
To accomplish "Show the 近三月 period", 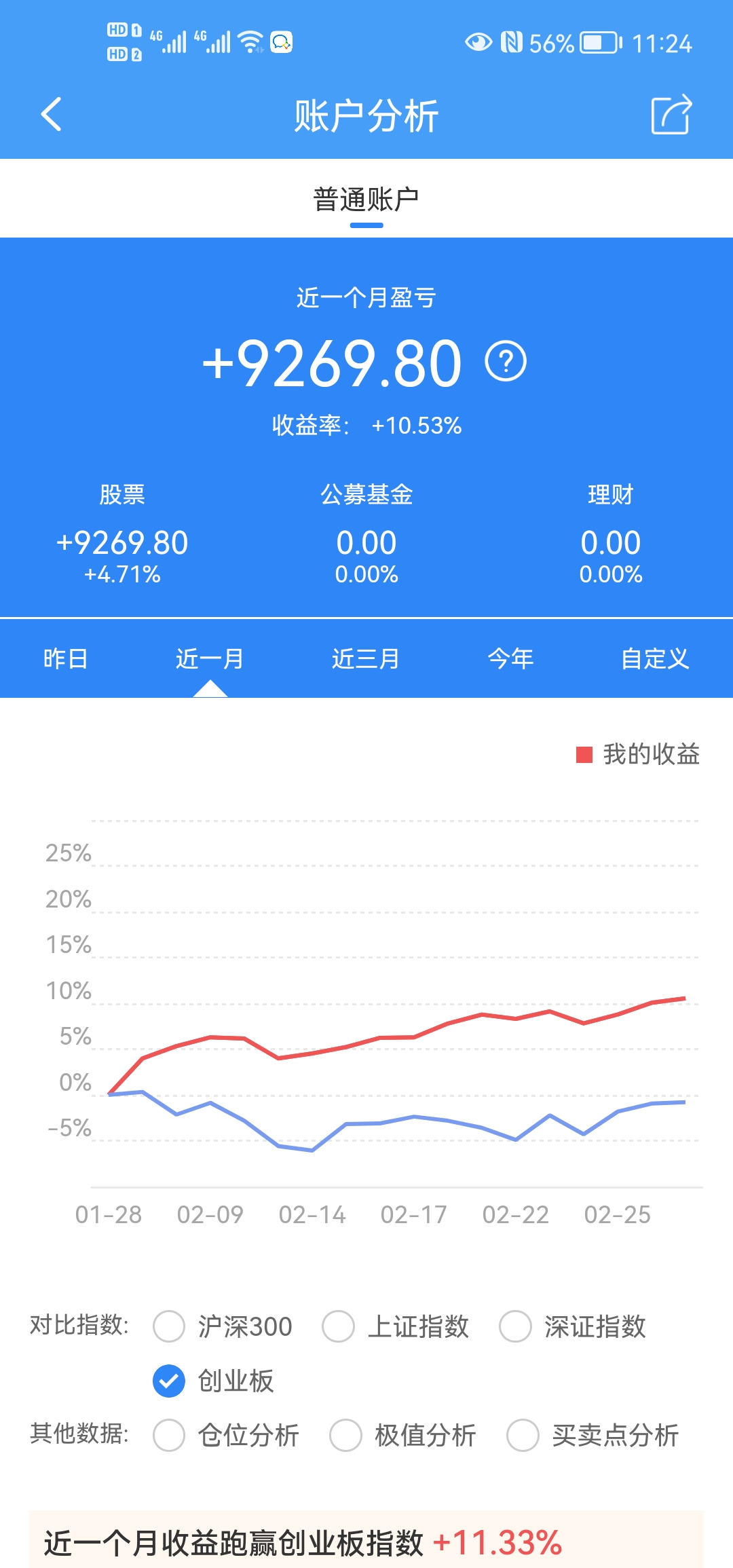I will click(x=366, y=658).
